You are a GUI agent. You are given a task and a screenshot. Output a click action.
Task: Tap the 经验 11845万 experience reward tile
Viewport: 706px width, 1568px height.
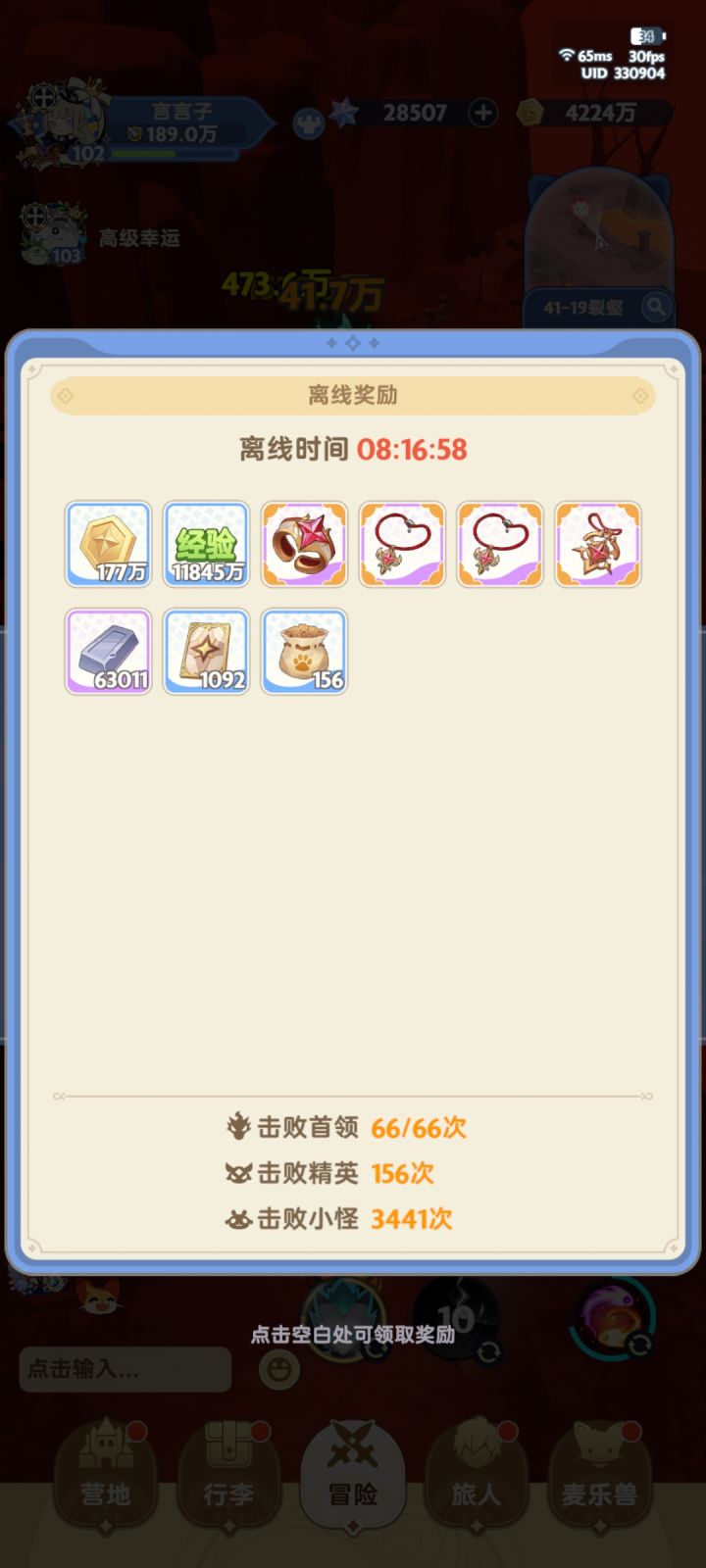point(206,545)
